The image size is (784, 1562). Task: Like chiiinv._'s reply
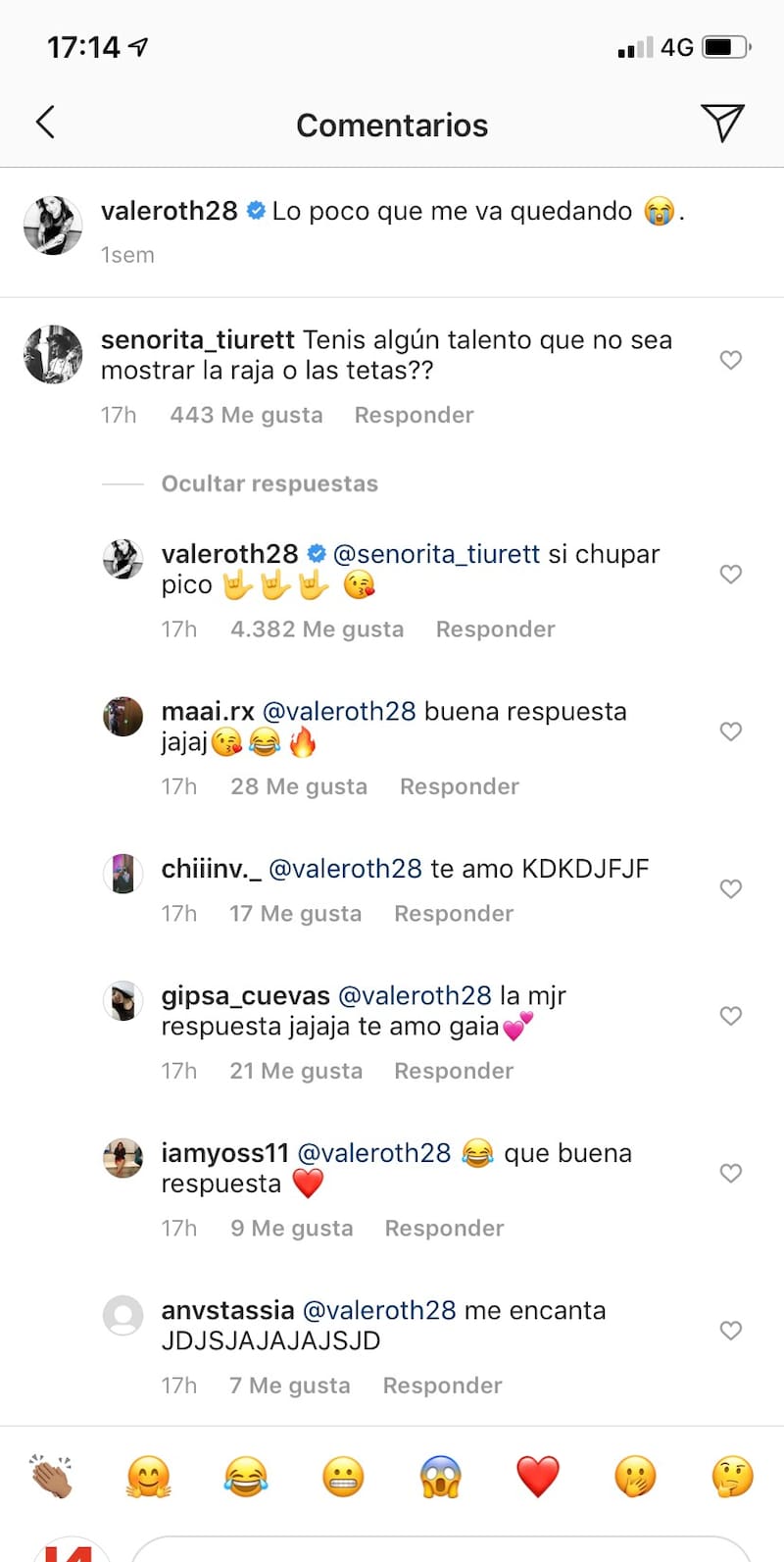point(730,888)
